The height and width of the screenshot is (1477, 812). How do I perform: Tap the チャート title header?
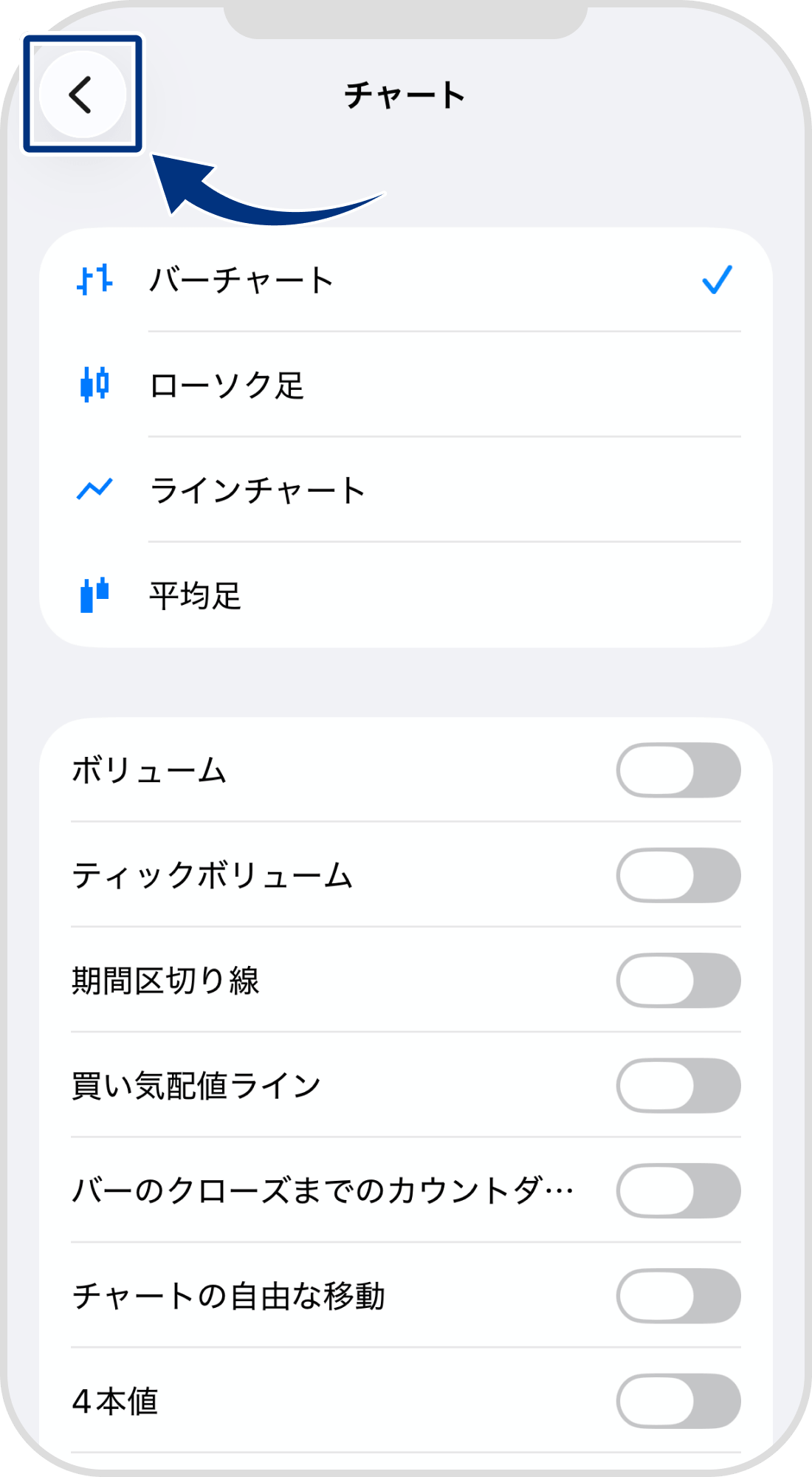click(x=405, y=95)
